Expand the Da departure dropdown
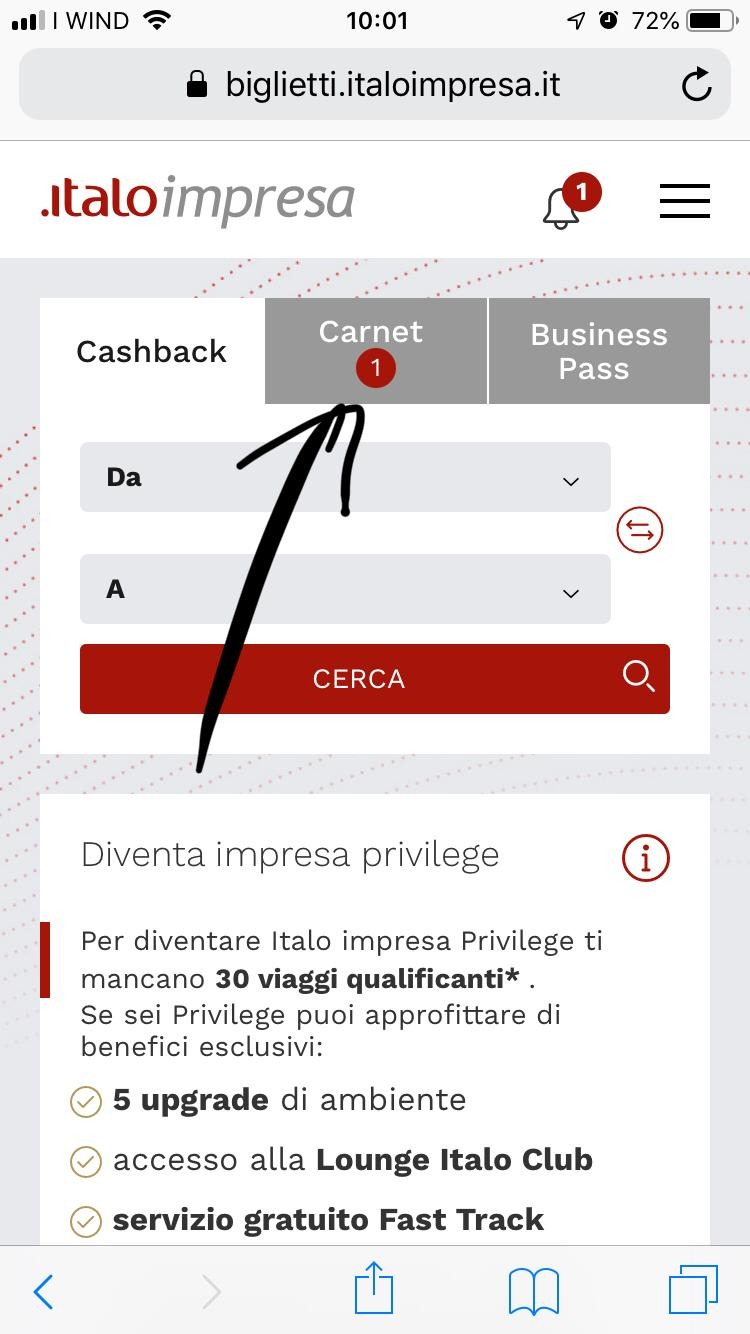 [345, 477]
